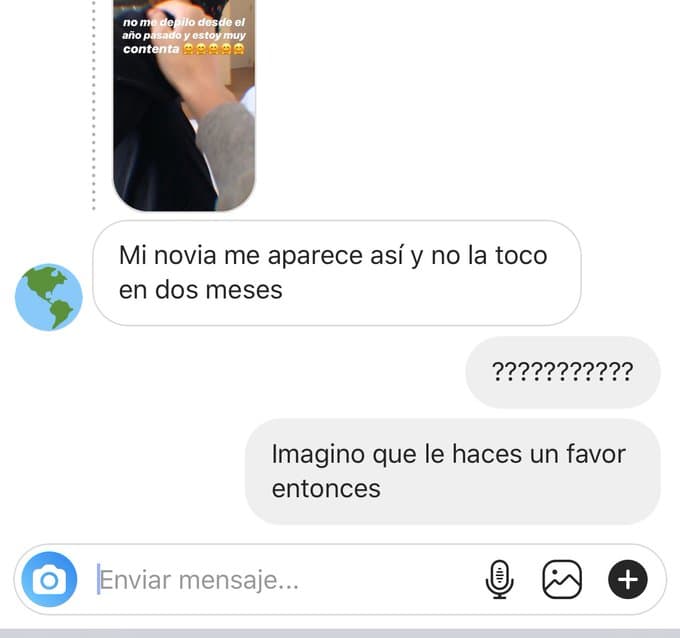The width and height of the screenshot is (680, 638).
Task: Record a voice message with the microphone
Action: tap(499, 579)
